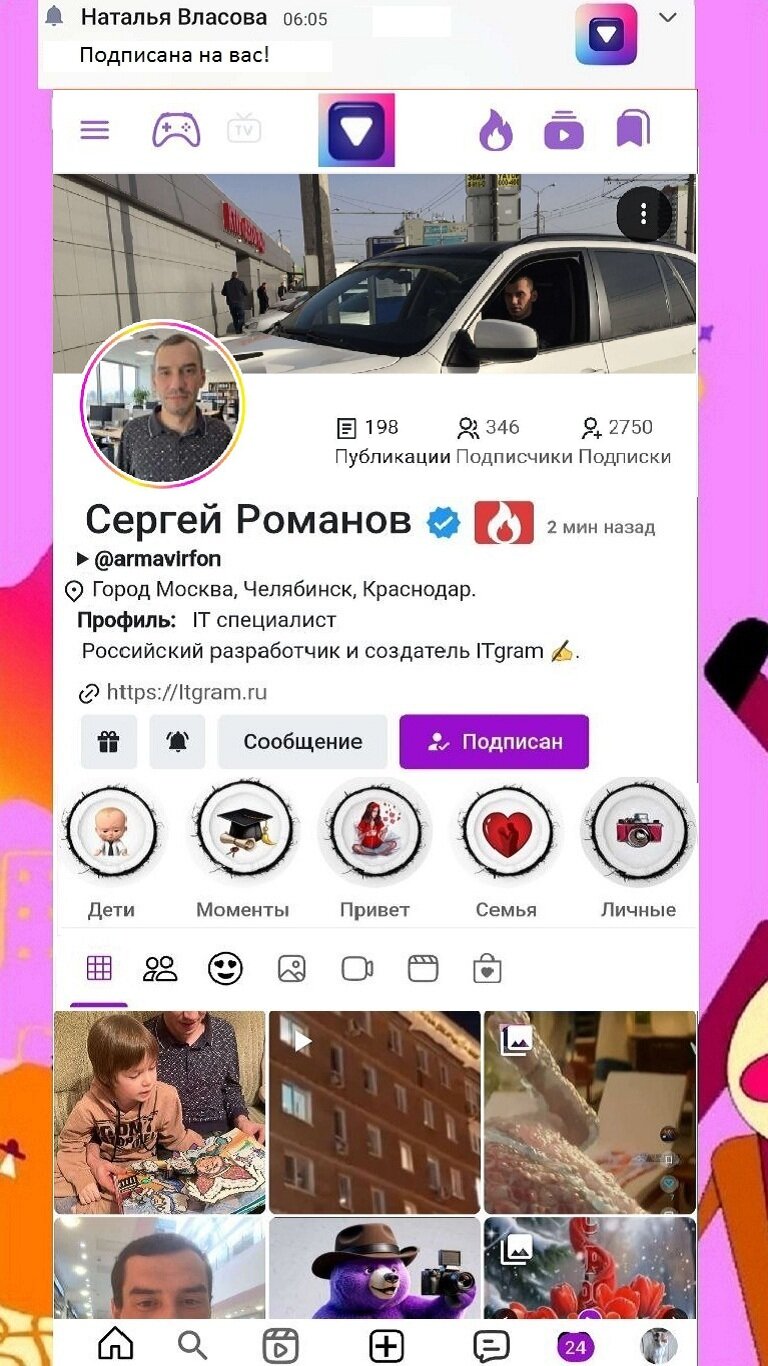This screenshot has height=1366, width=768.
Task: Open the three-dot menu on the cover photo
Action: click(644, 213)
